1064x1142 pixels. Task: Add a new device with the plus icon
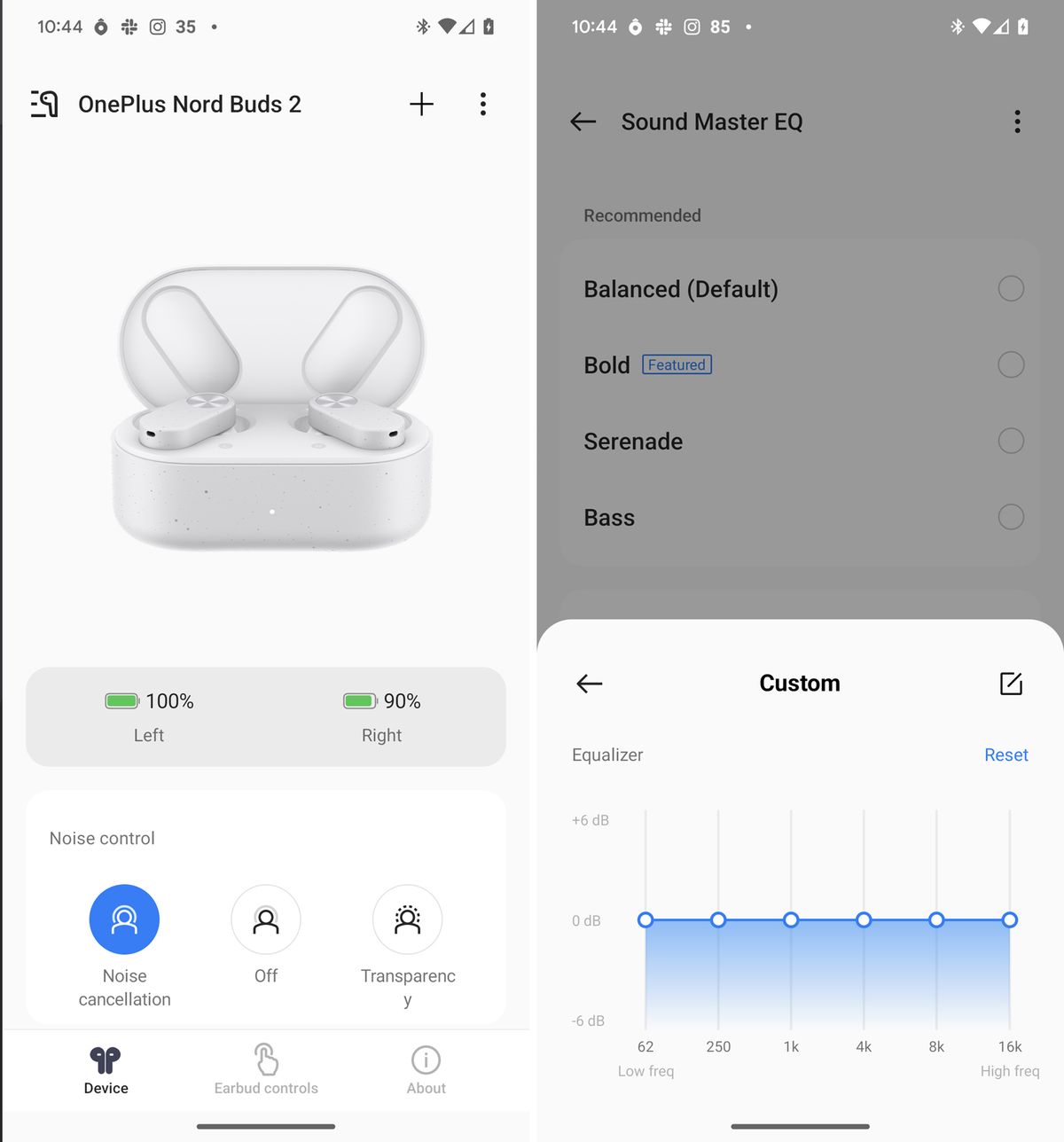coord(422,105)
